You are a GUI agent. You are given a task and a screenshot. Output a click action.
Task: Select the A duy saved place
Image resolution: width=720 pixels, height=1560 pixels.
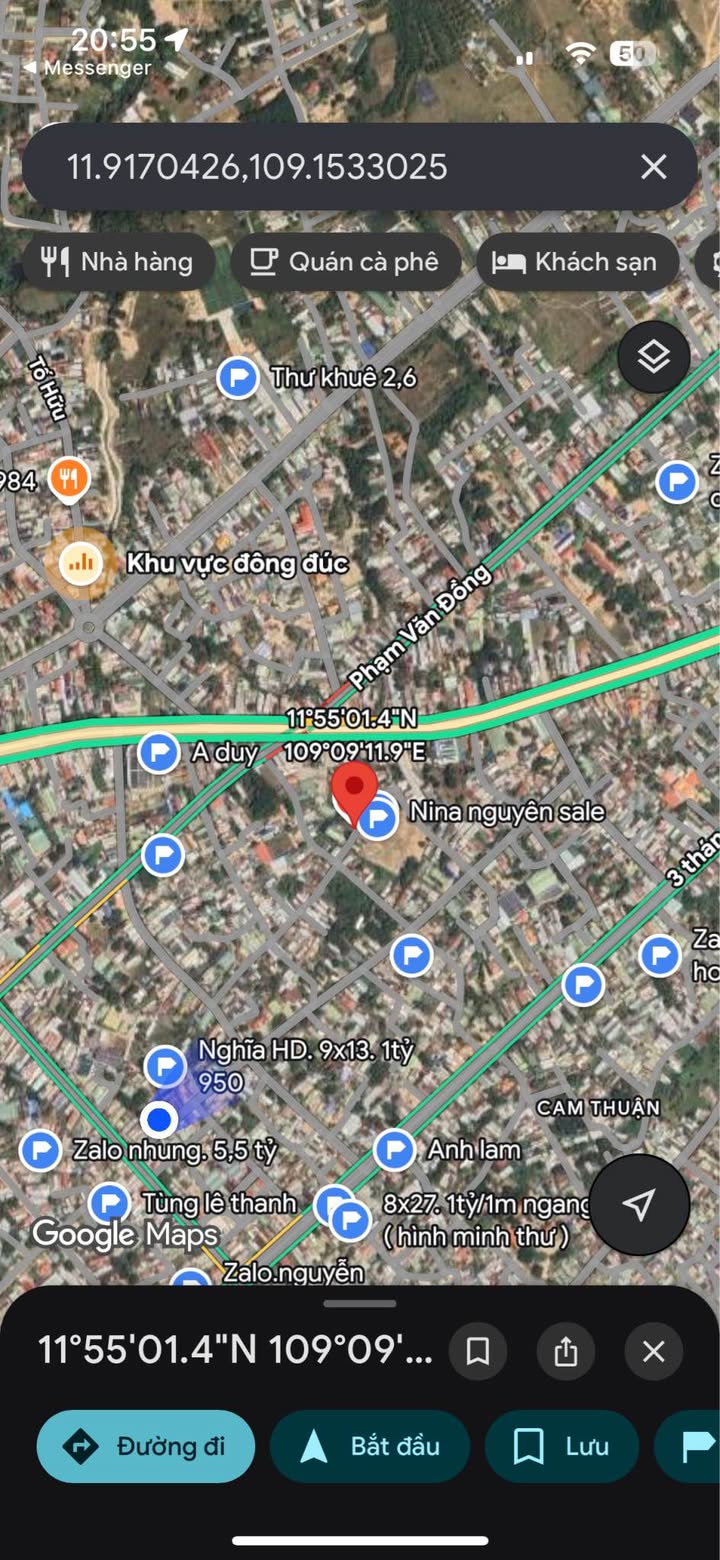(159, 752)
